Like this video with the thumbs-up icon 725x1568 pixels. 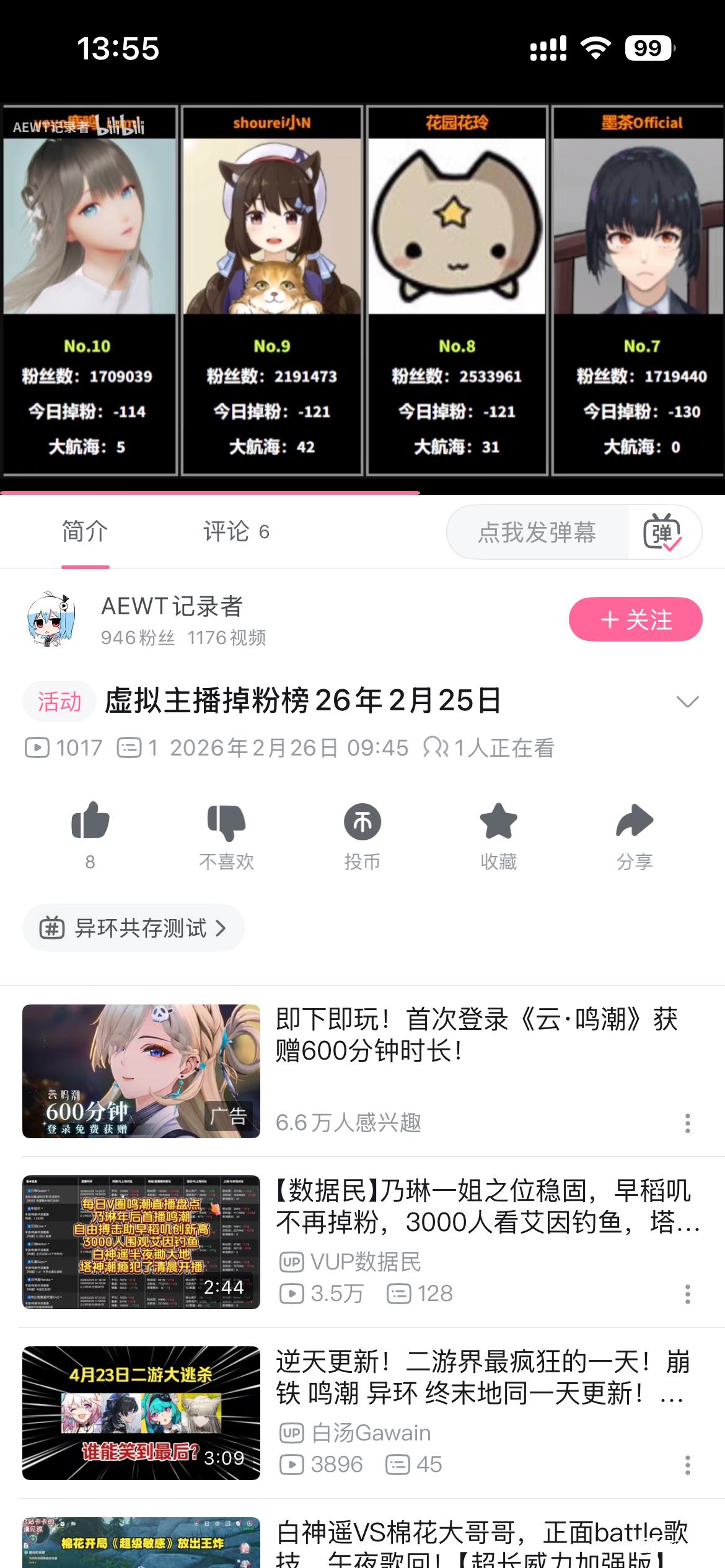(90, 822)
